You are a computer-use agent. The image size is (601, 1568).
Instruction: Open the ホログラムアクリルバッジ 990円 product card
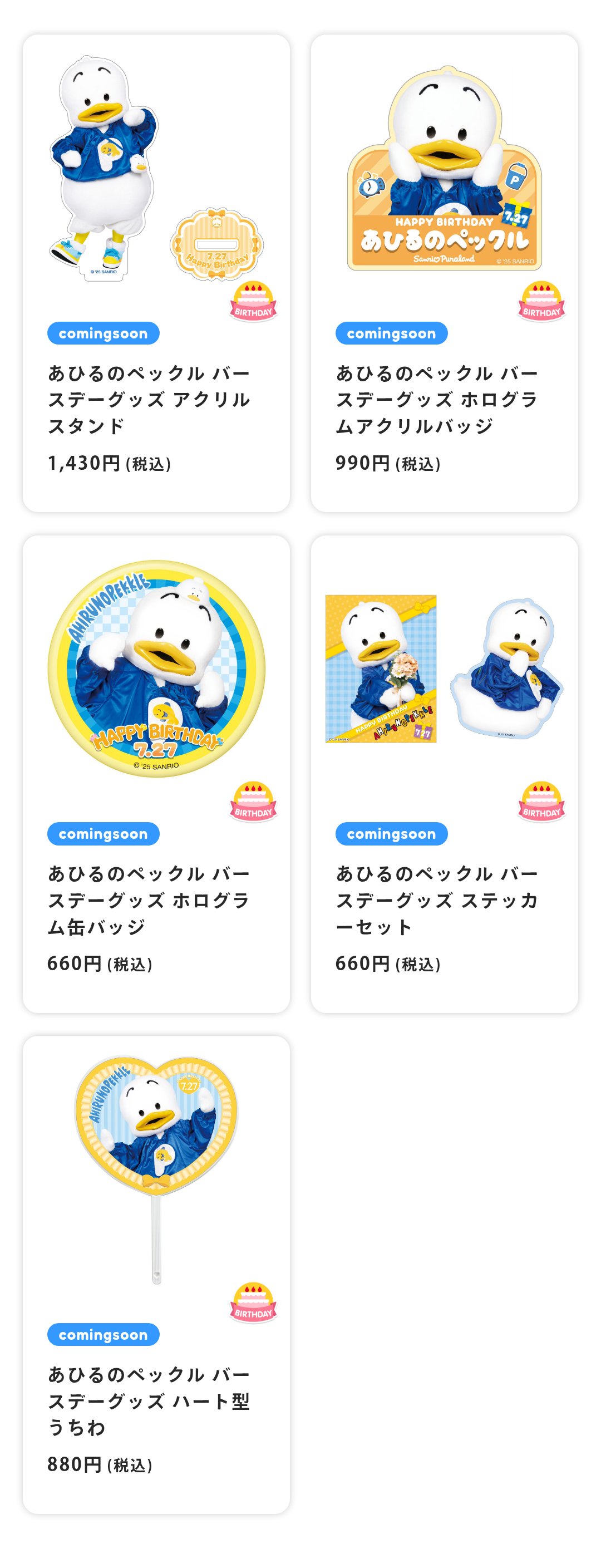(x=444, y=273)
